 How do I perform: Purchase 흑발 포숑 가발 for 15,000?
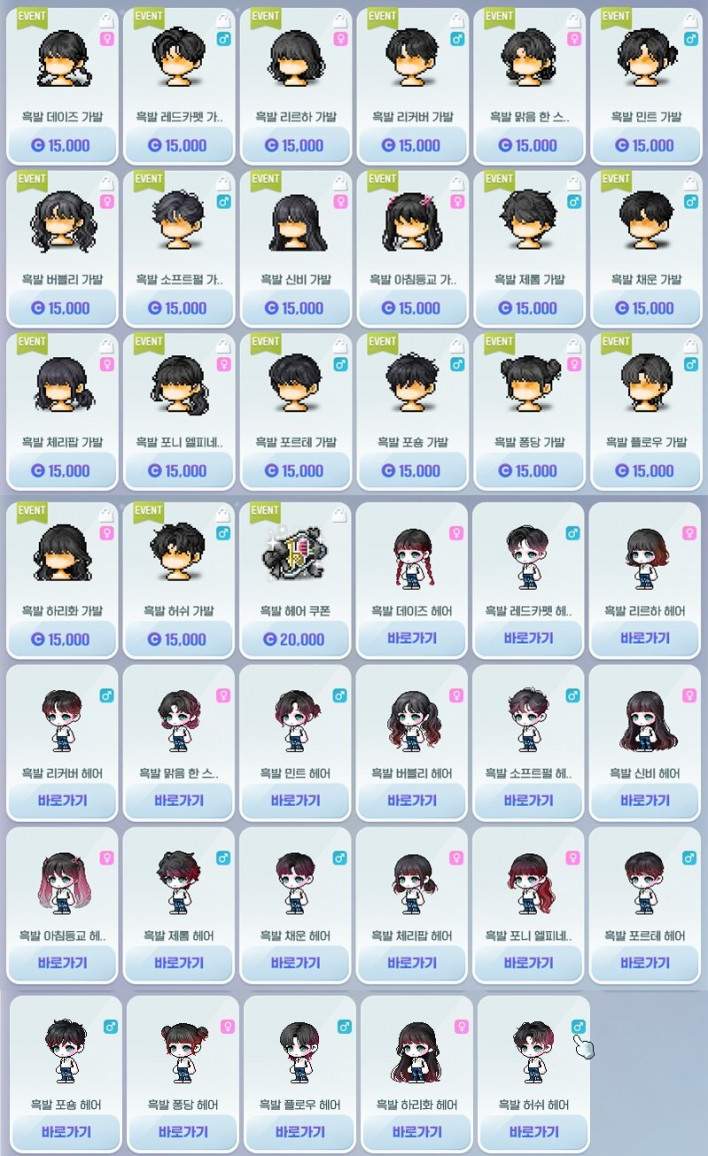[x=413, y=470]
